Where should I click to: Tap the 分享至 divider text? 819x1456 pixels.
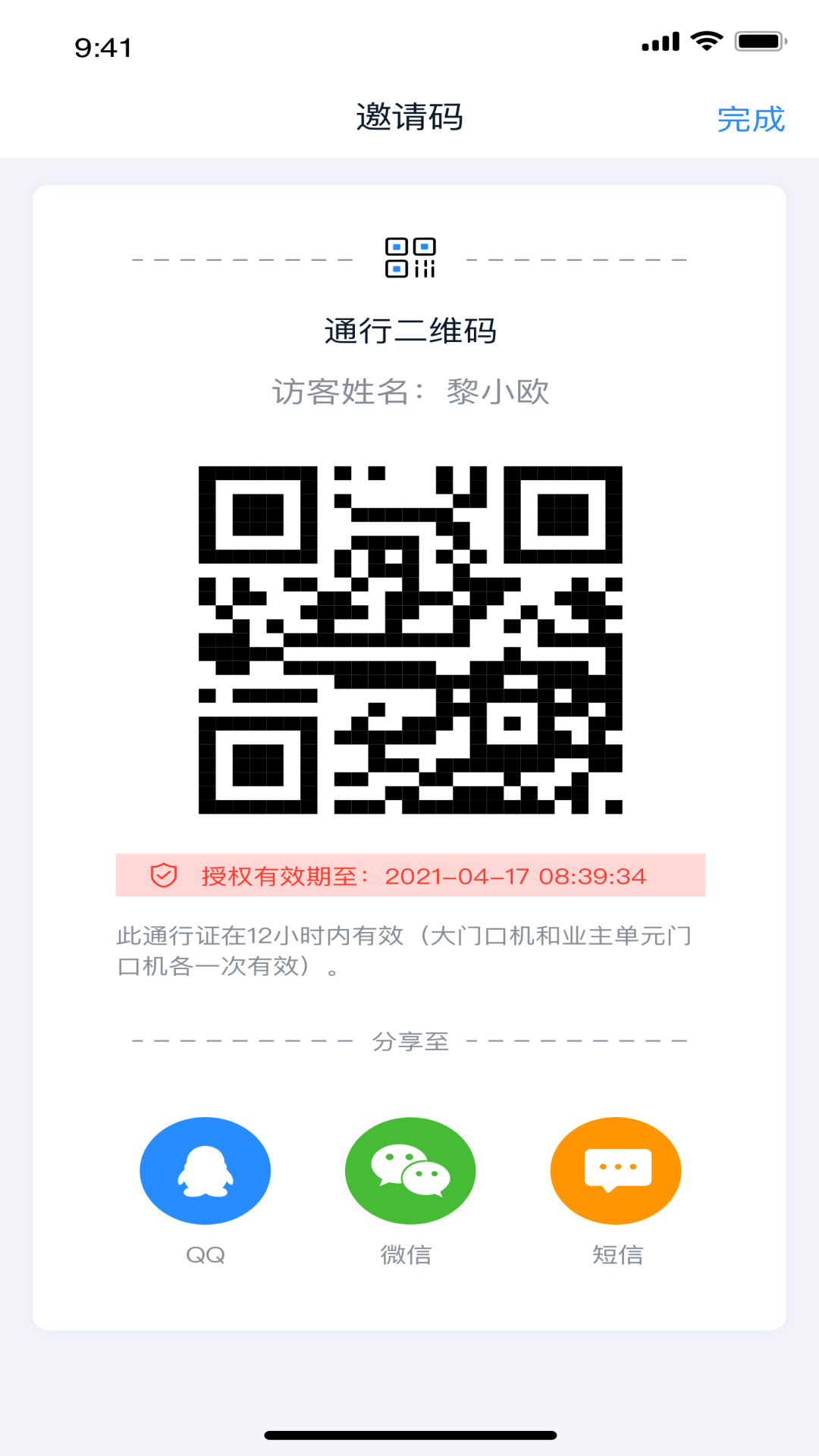point(409,1040)
